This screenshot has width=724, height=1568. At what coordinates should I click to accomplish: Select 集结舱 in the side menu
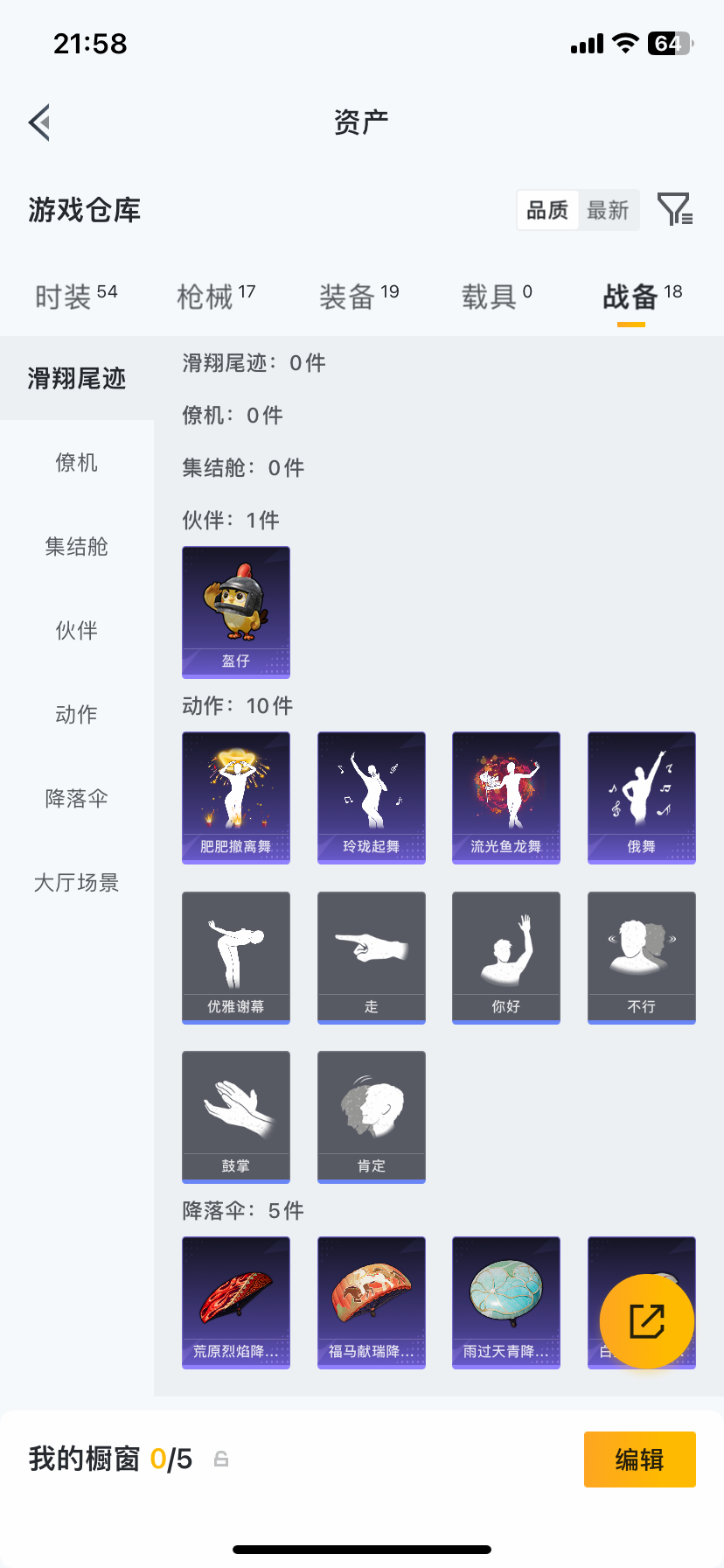pyautogui.click(x=76, y=546)
